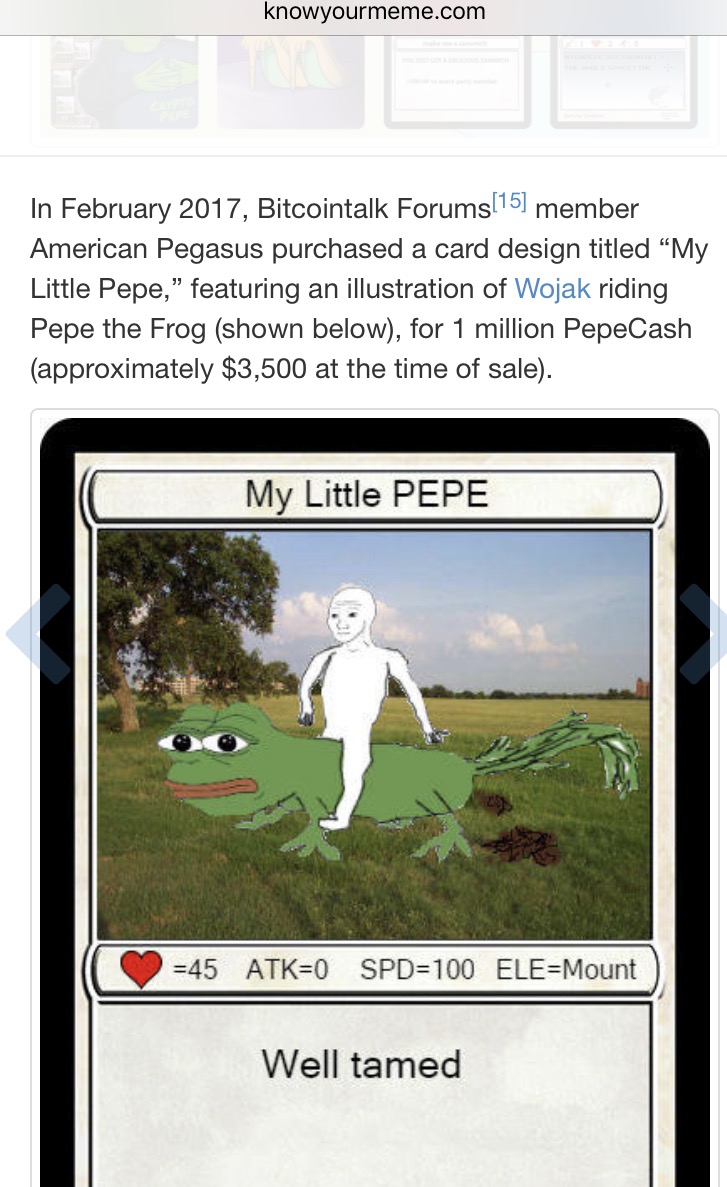Open citation 15 reference link
Image resolution: width=727 pixels, height=1187 pixels.
[x=509, y=201]
